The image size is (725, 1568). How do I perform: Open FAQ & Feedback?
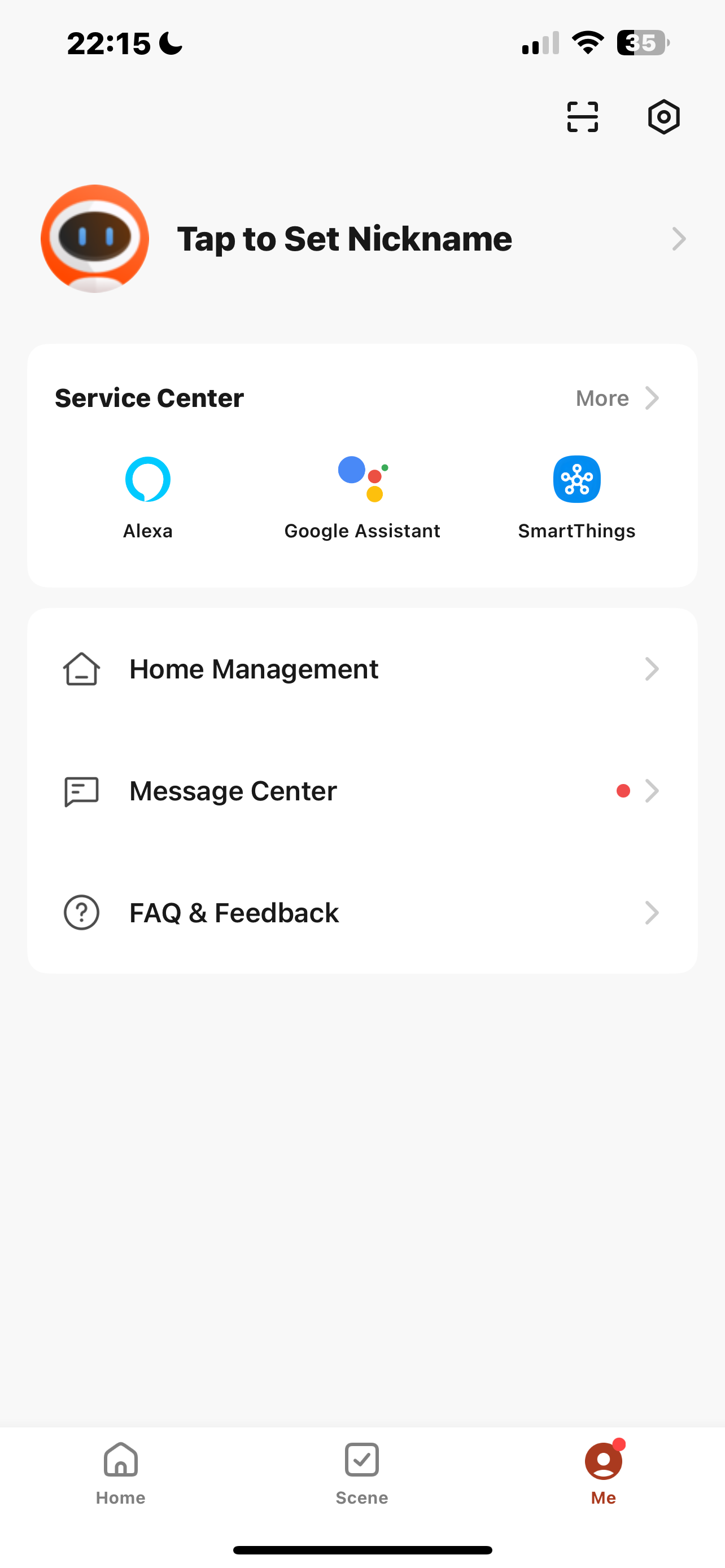click(x=362, y=913)
